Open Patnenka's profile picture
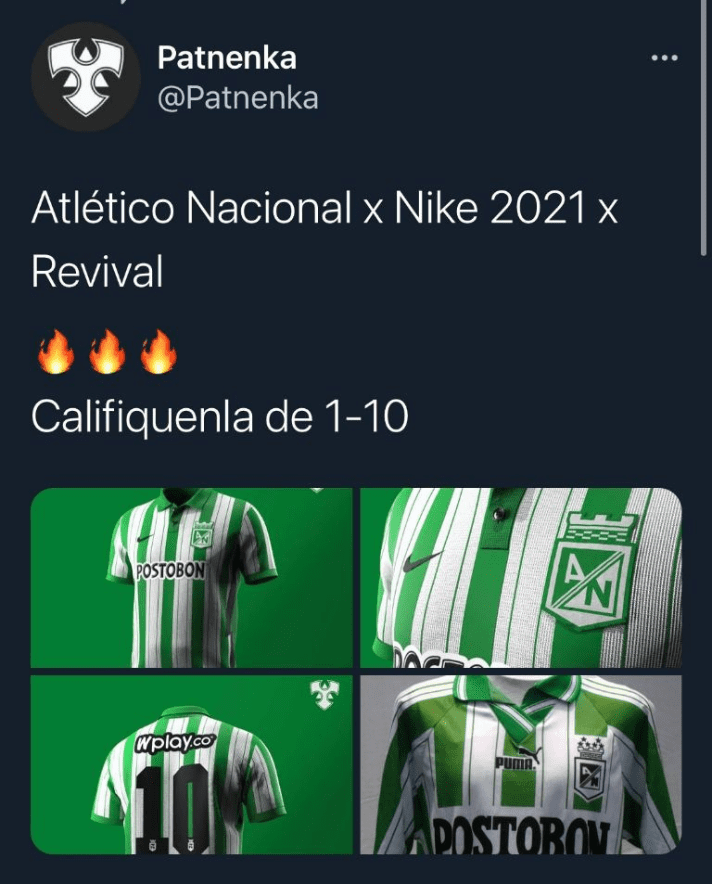 85,76
